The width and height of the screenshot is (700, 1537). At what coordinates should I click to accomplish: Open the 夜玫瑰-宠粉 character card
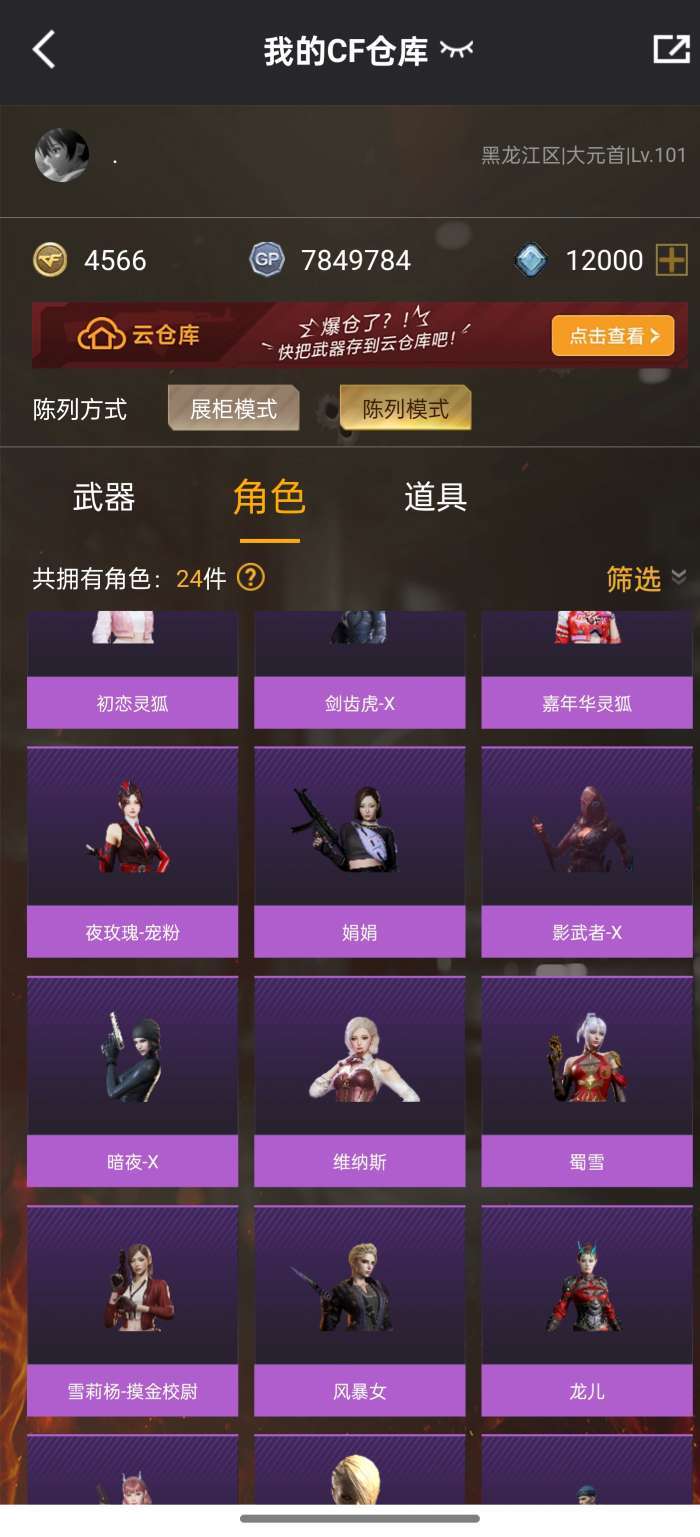pyautogui.click(x=133, y=852)
